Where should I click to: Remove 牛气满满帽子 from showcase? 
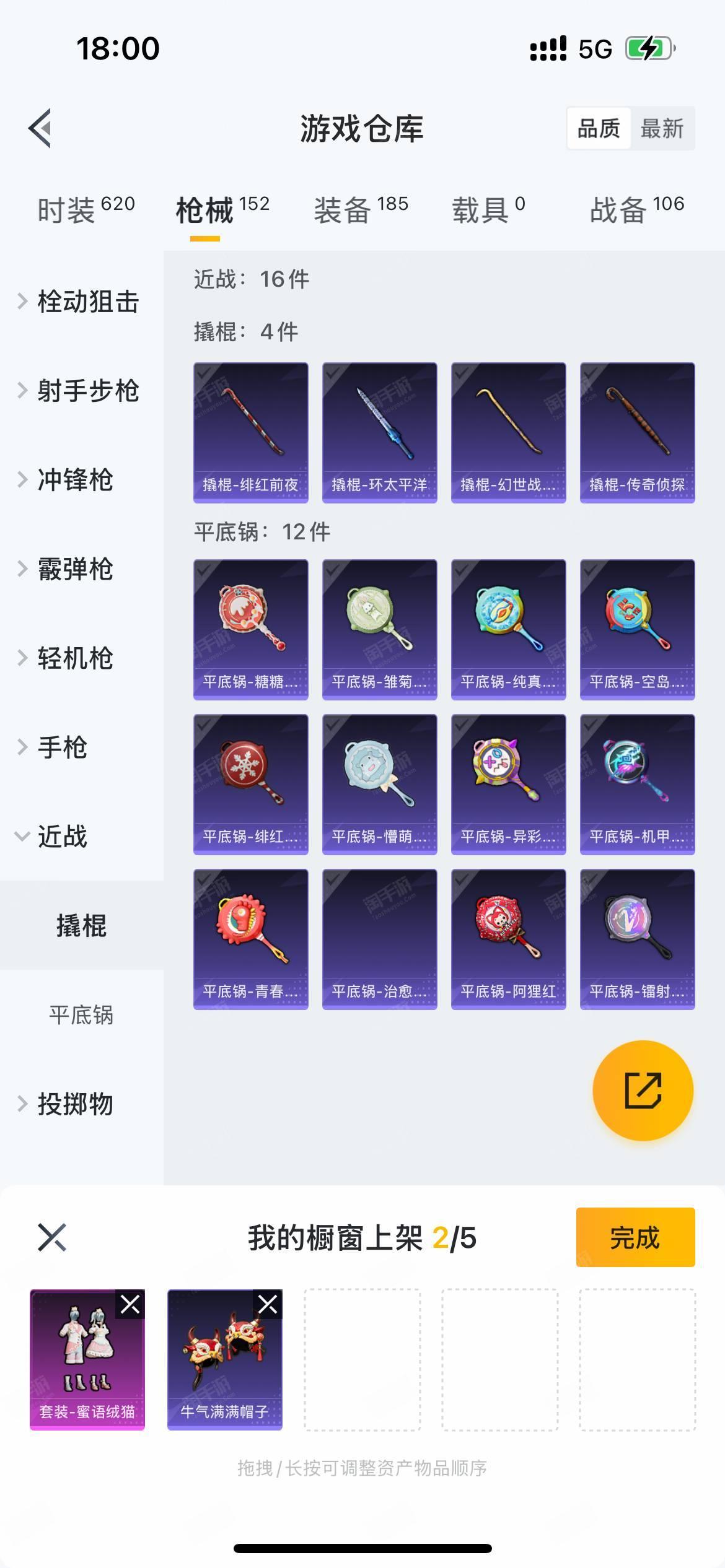point(268,1305)
